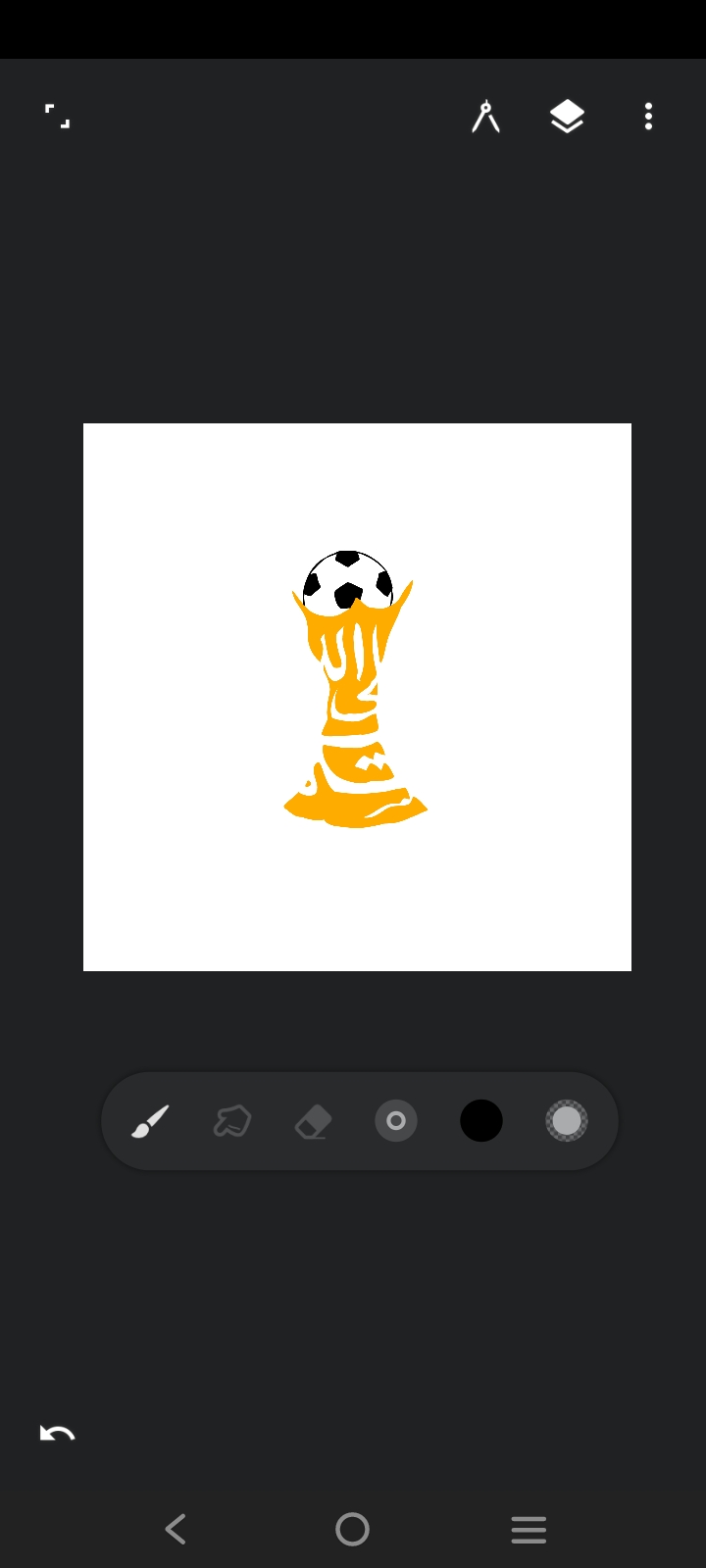Undo the last stroke

tap(57, 1434)
